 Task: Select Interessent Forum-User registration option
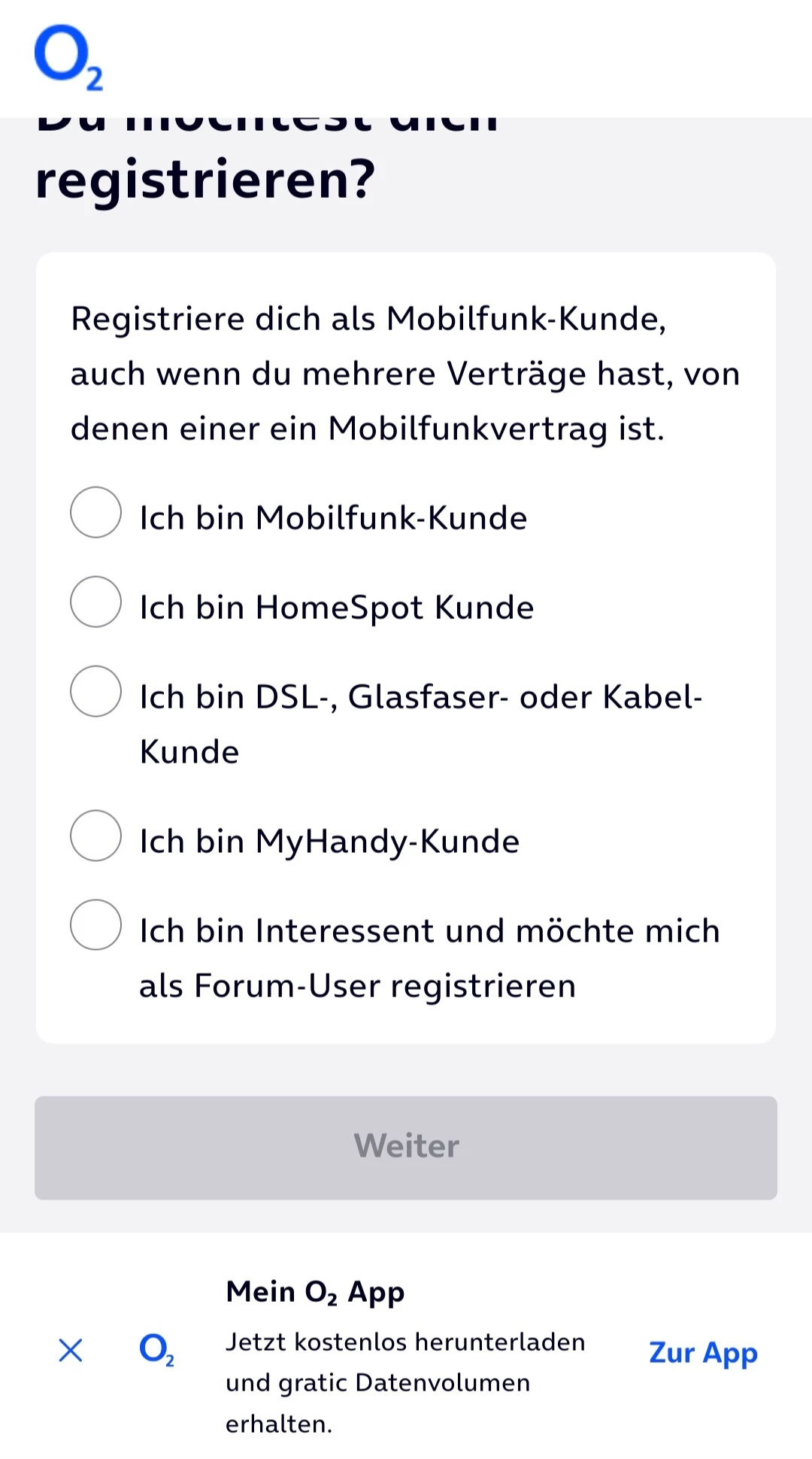point(95,925)
